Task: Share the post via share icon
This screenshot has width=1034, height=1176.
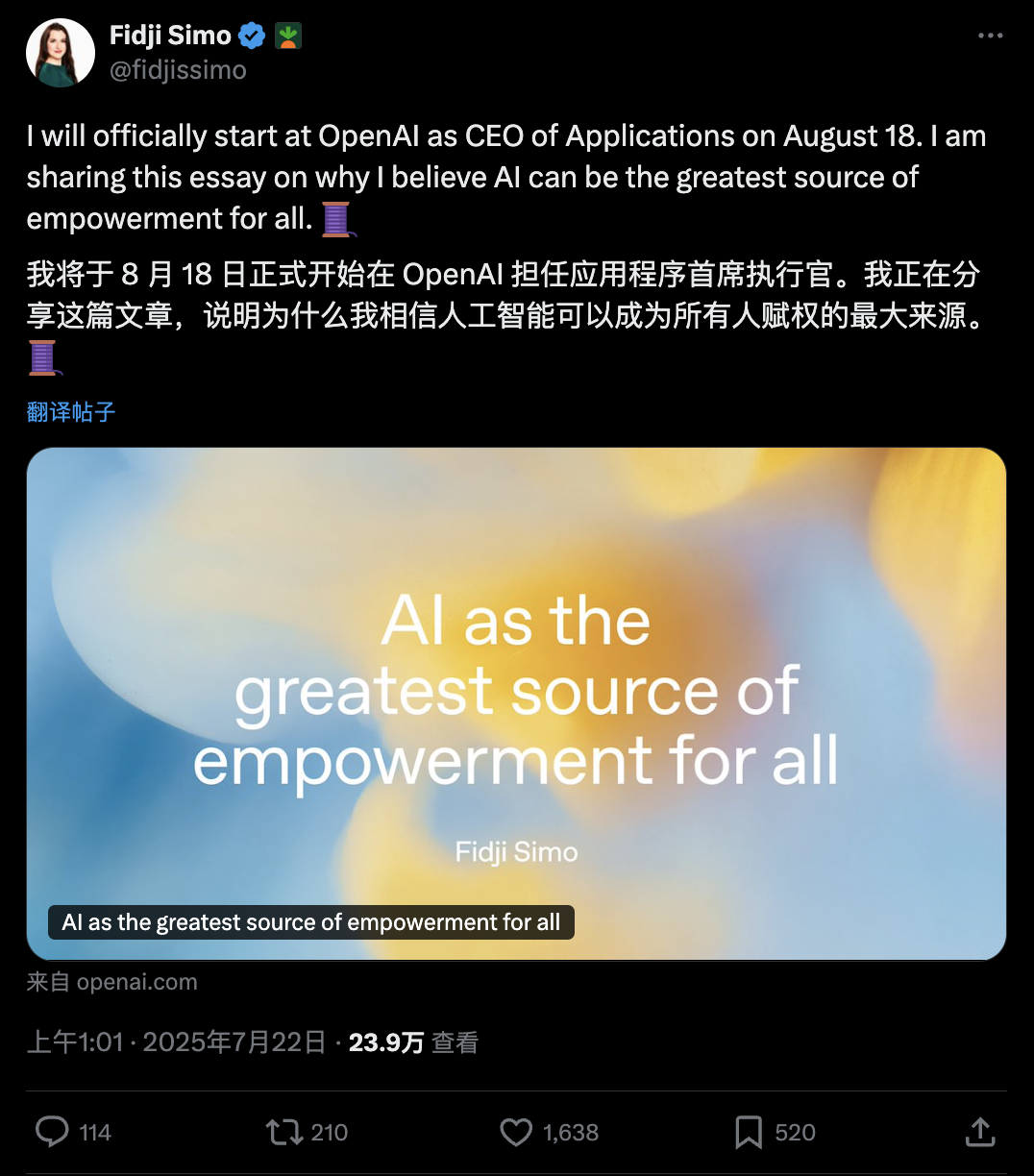Action: click(x=979, y=1132)
